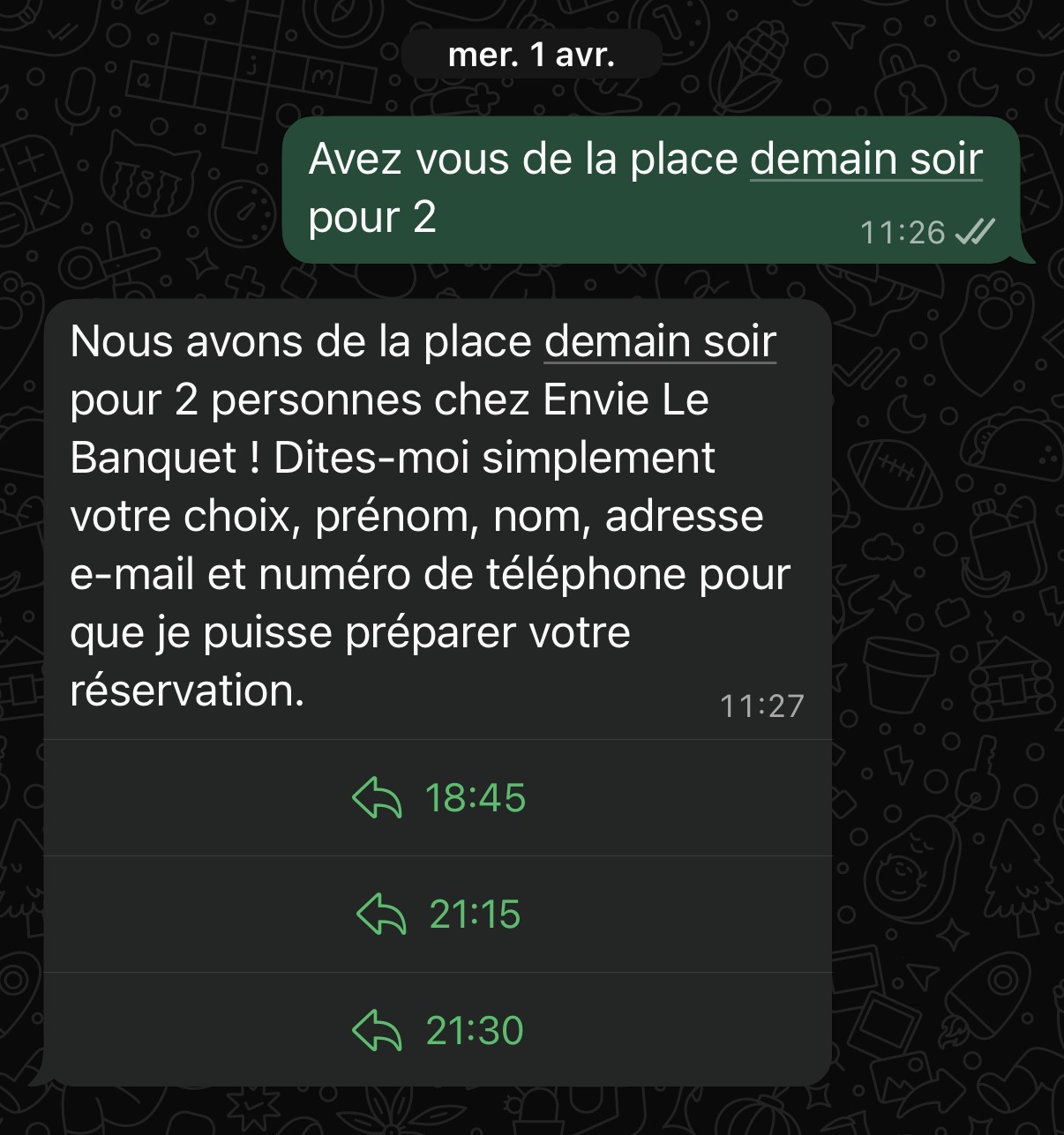The height and width of the screenshot is (1135, 1064).
Task: Select the 21:15 time slot reply
Action: (x=438, y=915)
